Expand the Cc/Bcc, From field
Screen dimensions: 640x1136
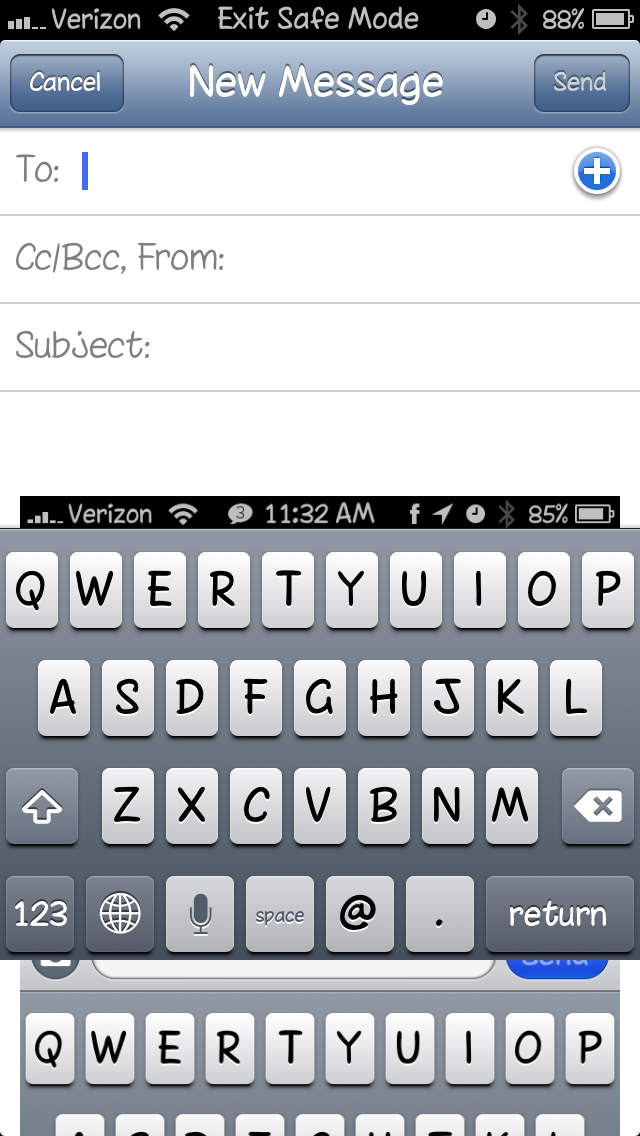320,259
